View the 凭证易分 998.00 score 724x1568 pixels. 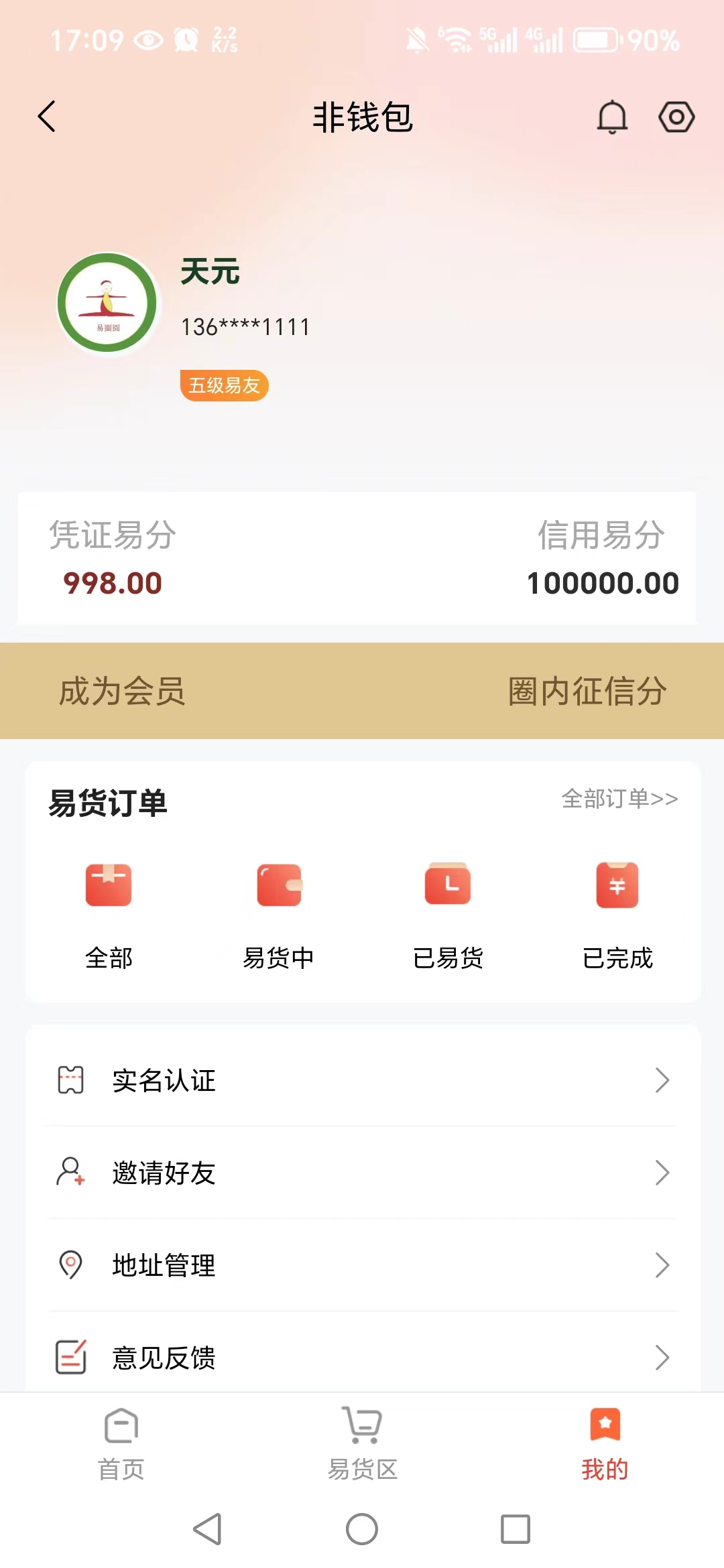111,582
